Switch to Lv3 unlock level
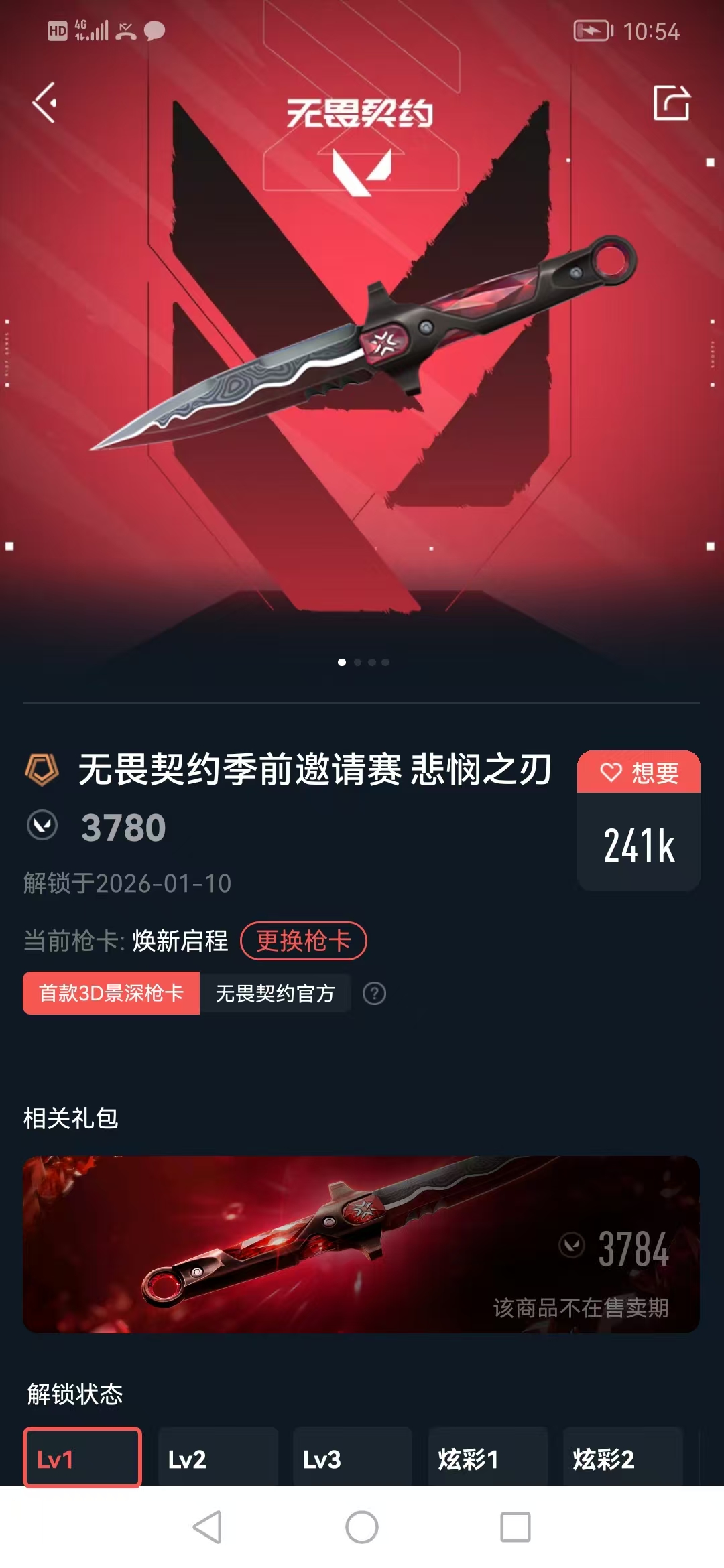724x1568 pixels. (x=353, y=1458)
